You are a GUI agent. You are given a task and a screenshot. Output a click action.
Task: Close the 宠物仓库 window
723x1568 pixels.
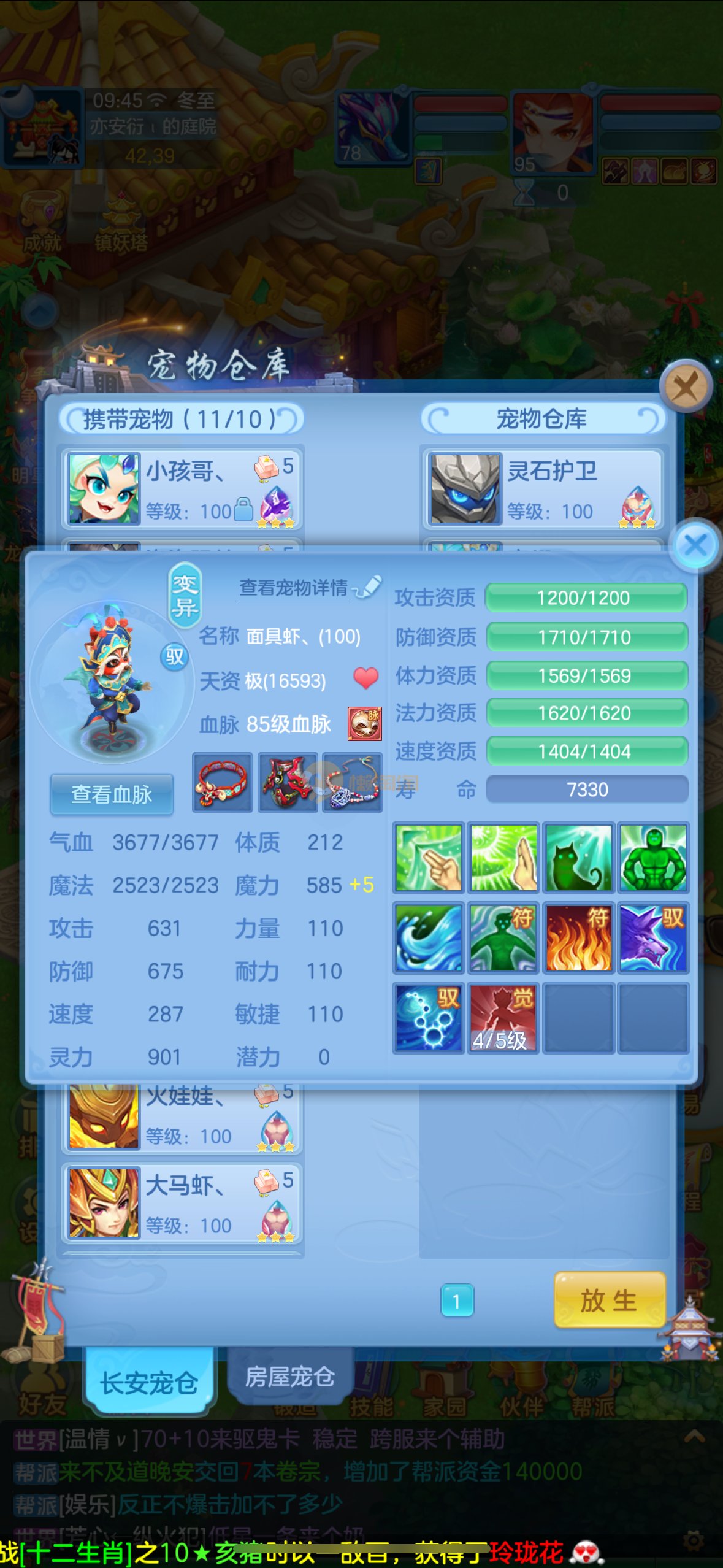[685, 387]
